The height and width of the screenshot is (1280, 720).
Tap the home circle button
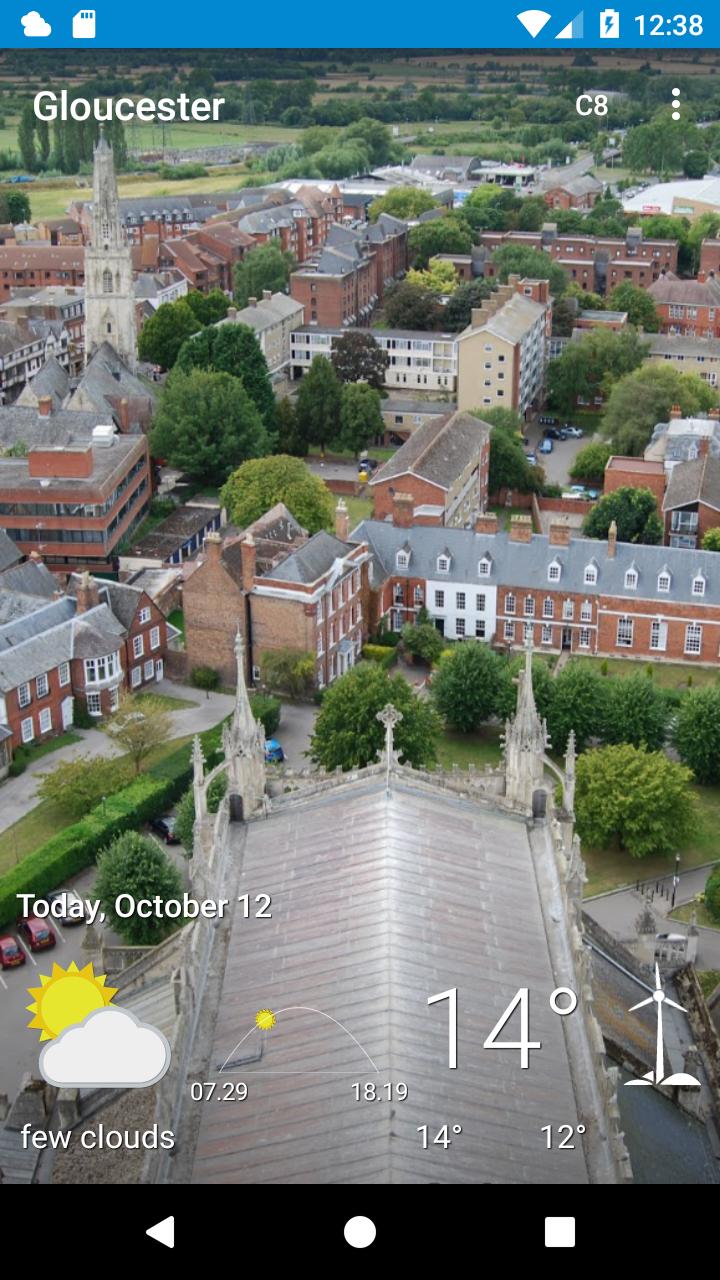[360, 1232]
